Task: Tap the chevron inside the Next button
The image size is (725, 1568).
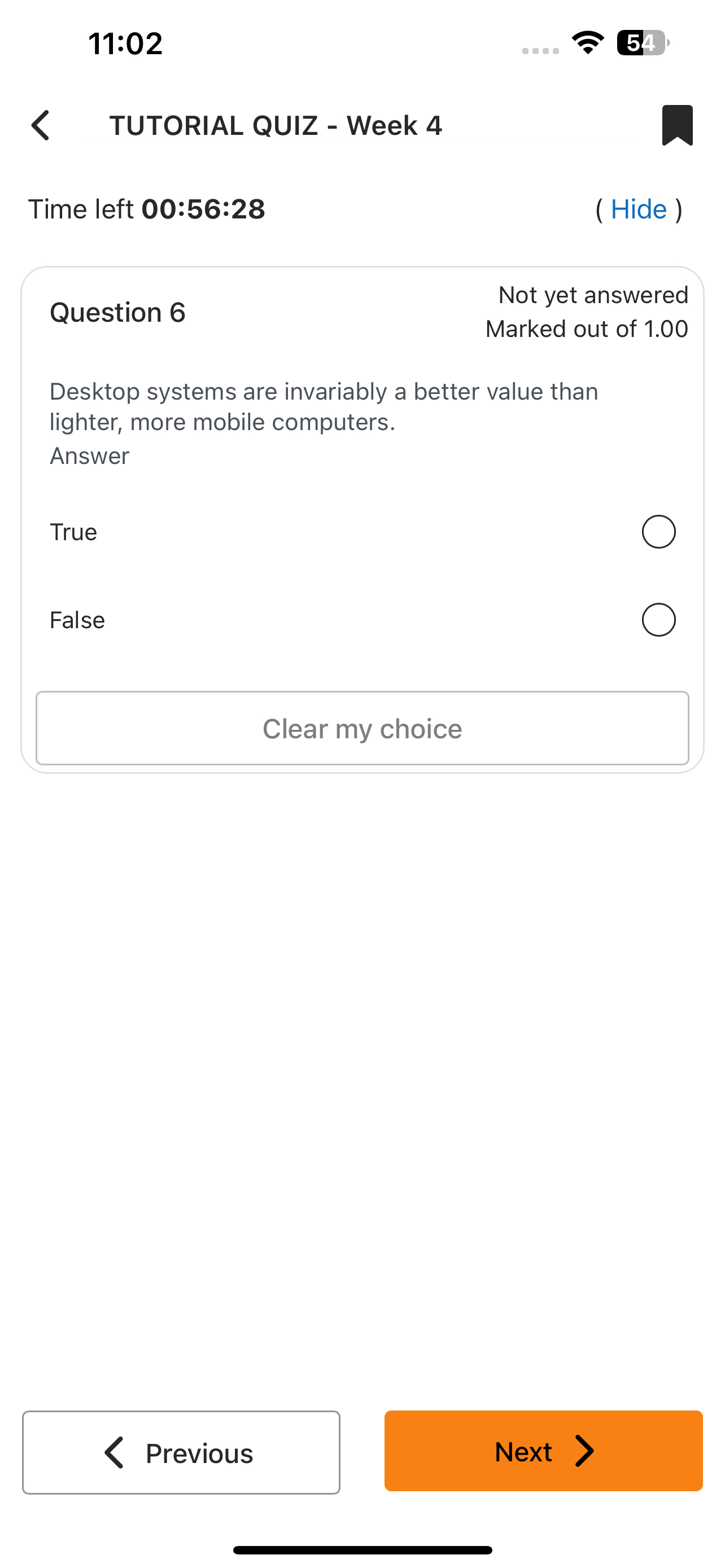Action: (x=584, y=1451)
